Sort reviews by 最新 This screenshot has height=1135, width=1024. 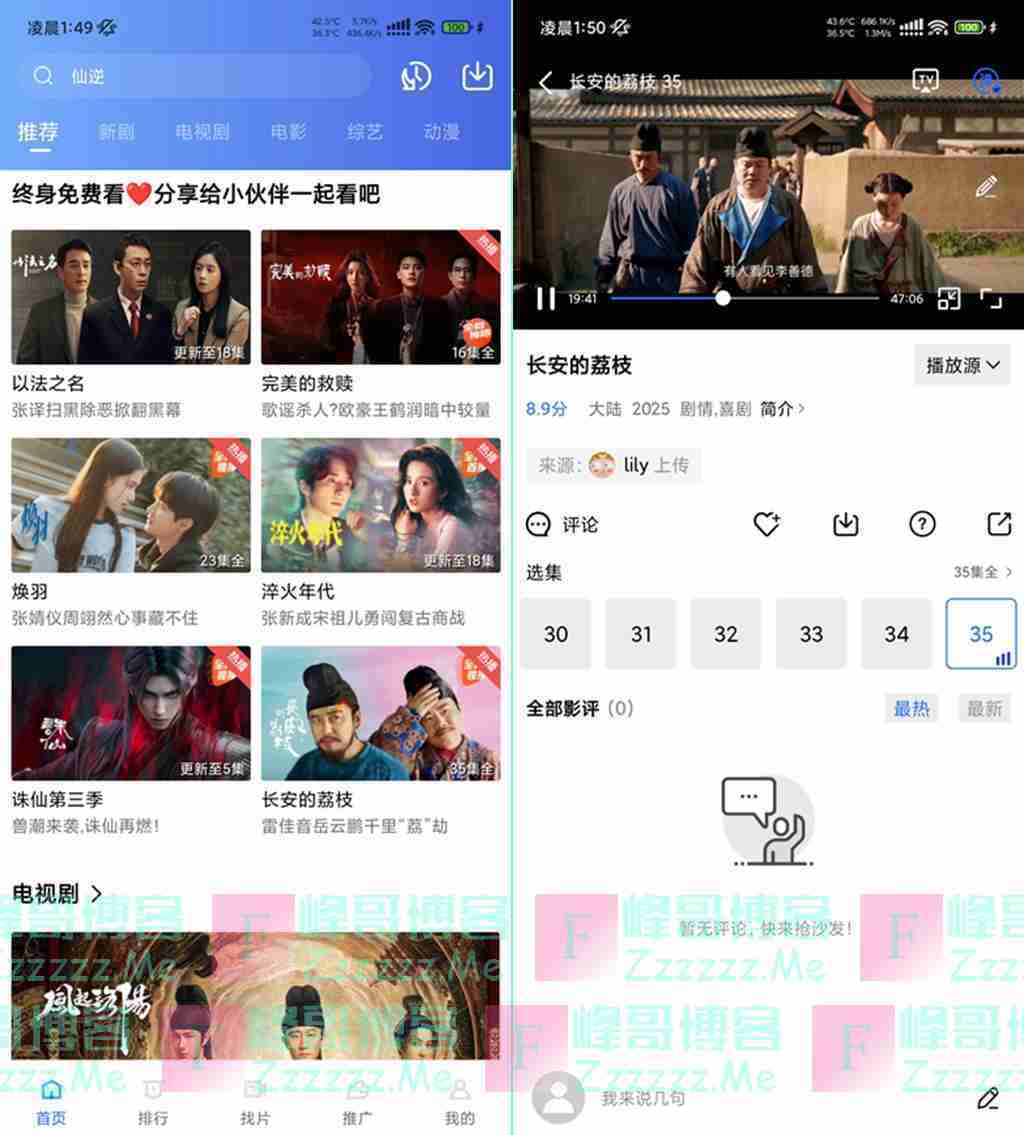pyautogui.click(x=984, y=709)
